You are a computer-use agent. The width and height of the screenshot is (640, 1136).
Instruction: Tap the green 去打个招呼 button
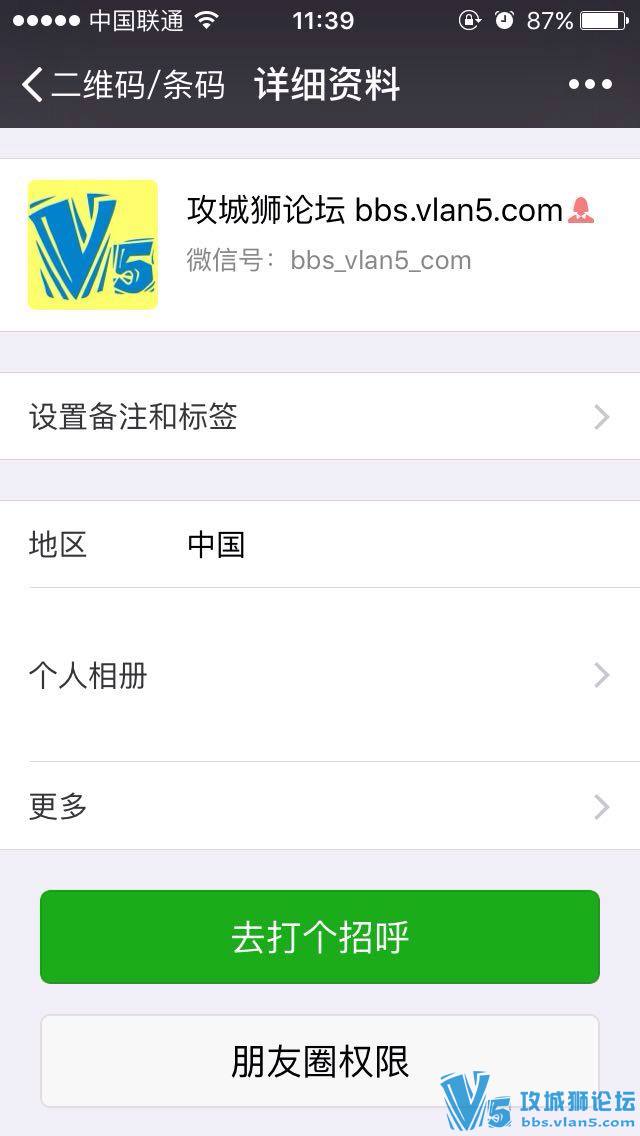click(320, 937)
